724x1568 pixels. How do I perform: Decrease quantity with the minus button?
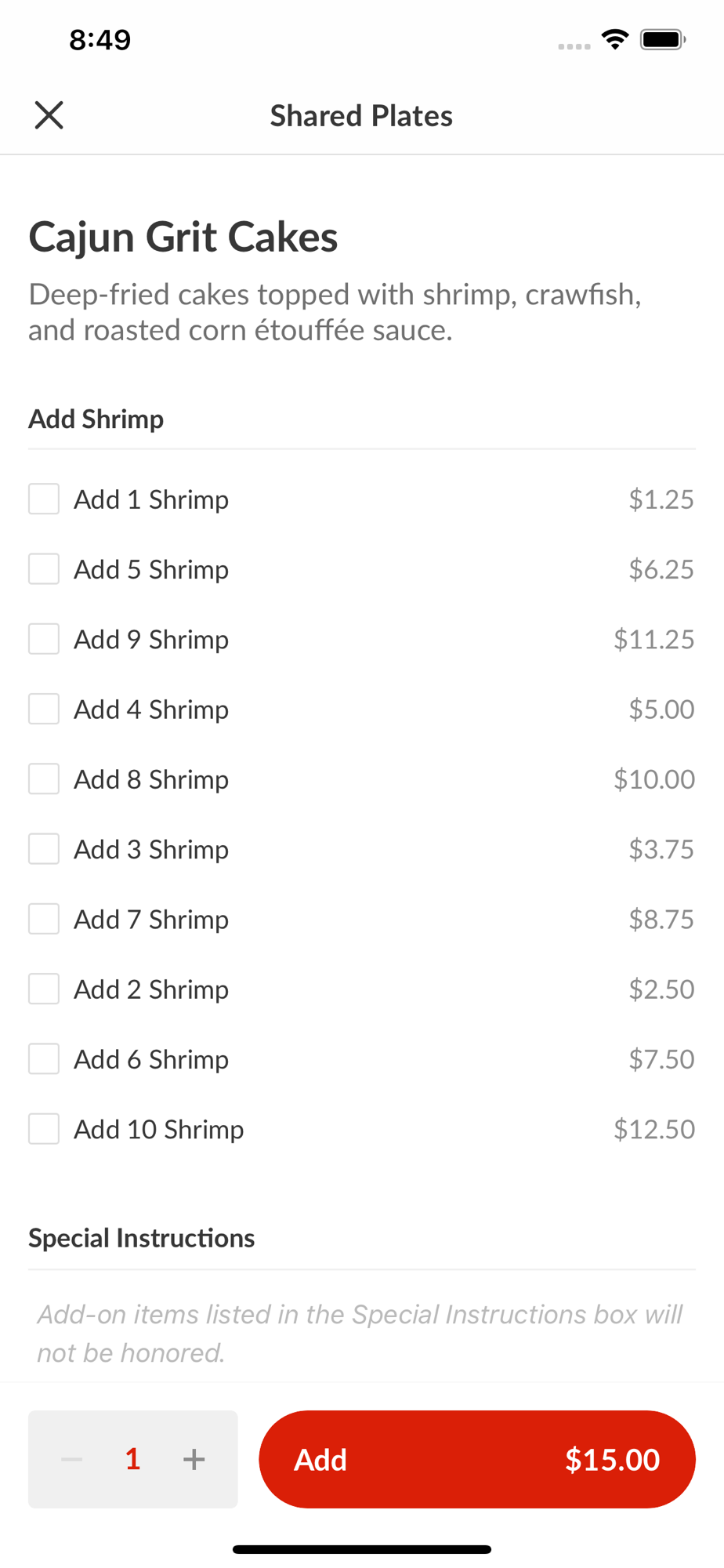(72, 1459)
